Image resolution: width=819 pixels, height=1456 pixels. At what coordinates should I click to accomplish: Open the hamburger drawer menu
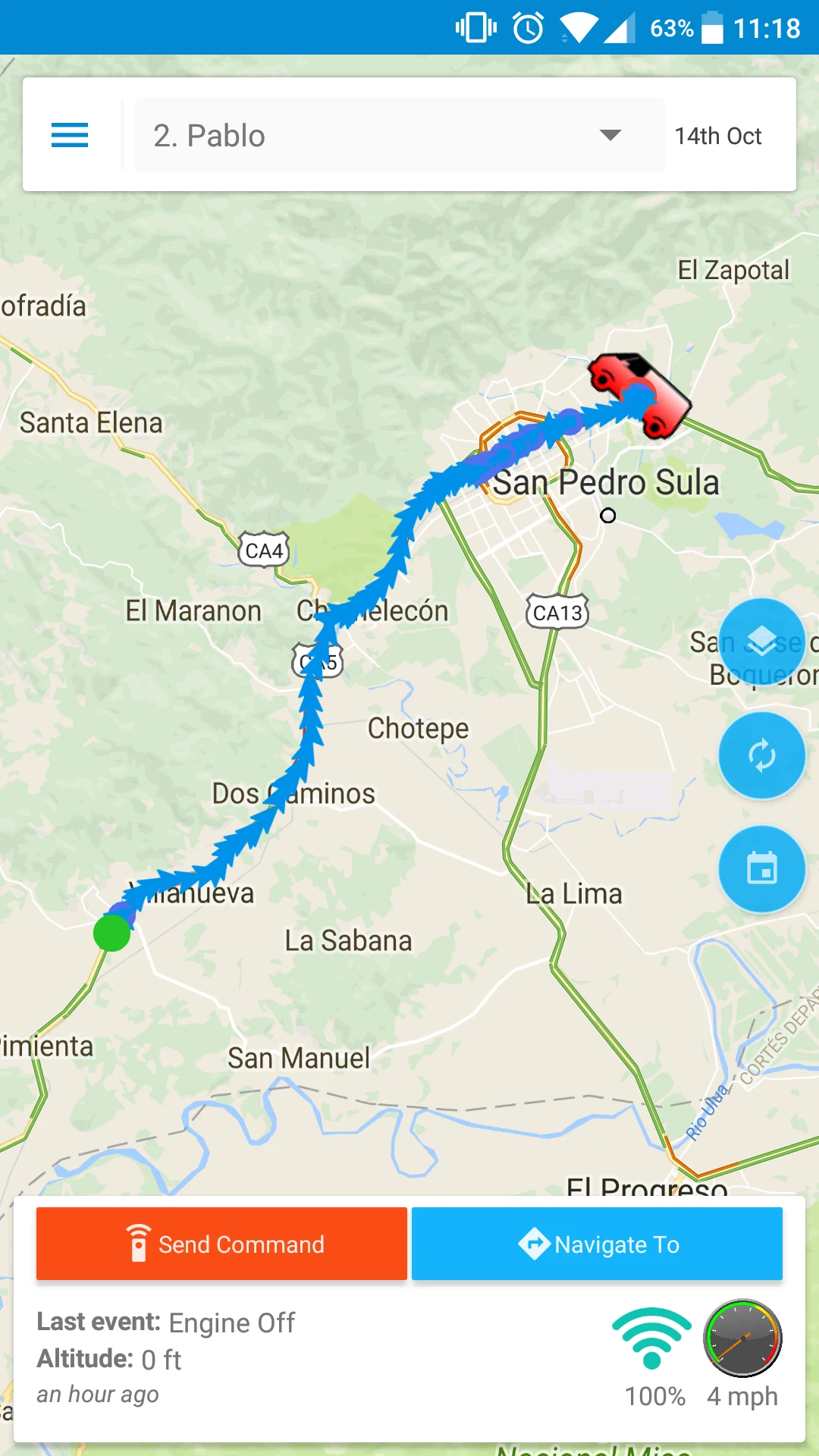point(70,135)
